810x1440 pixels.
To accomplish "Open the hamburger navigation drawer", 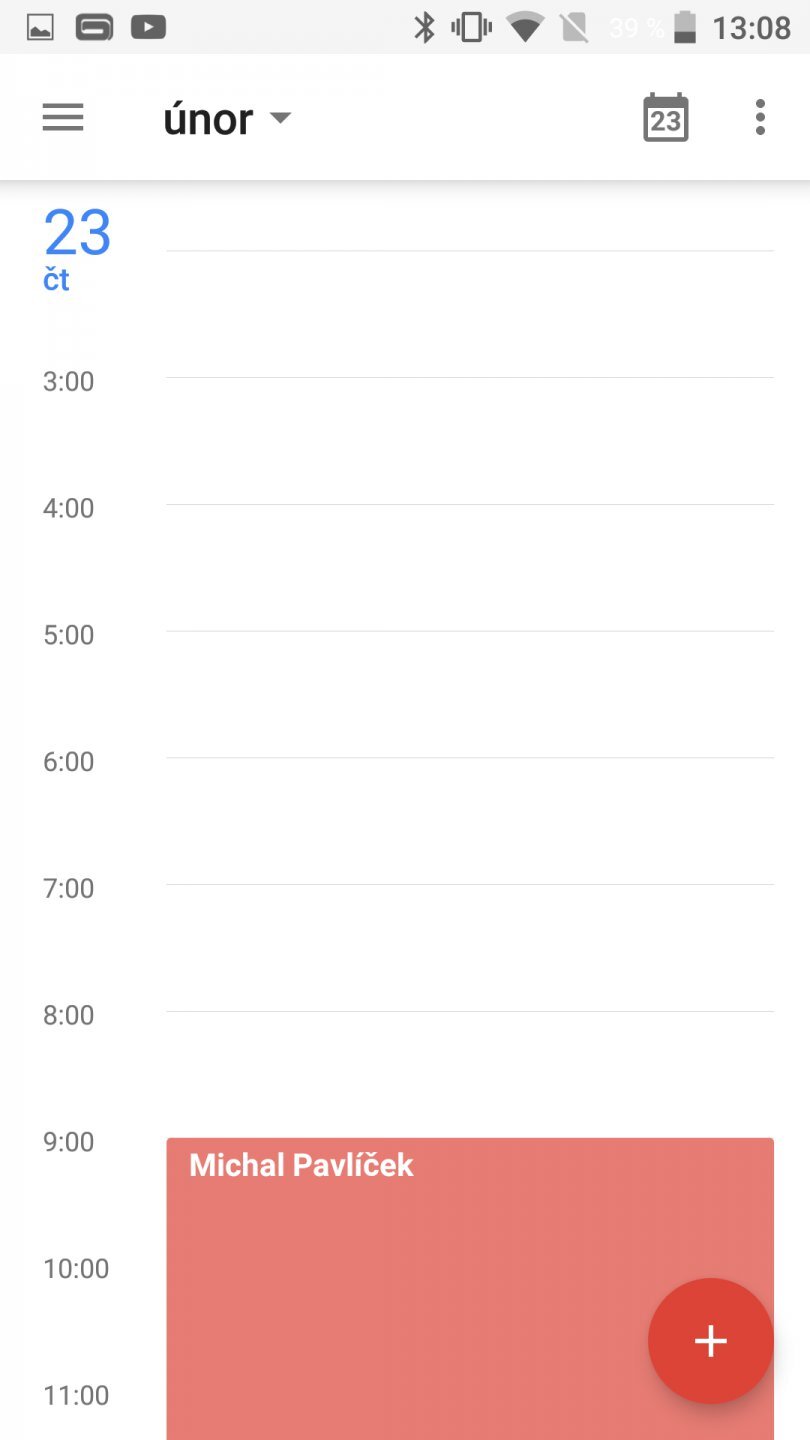I will coord(63,118).
